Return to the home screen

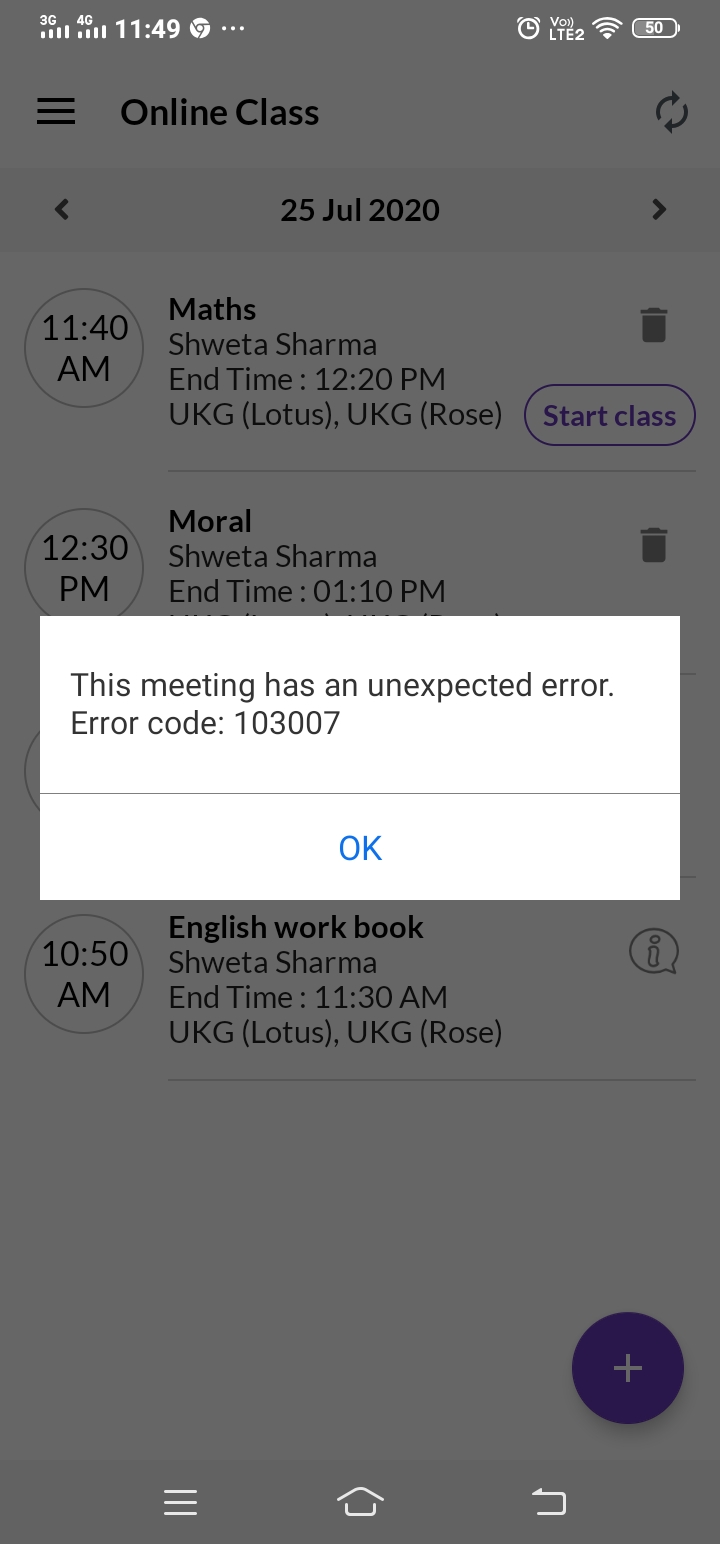coord(360,1501)
